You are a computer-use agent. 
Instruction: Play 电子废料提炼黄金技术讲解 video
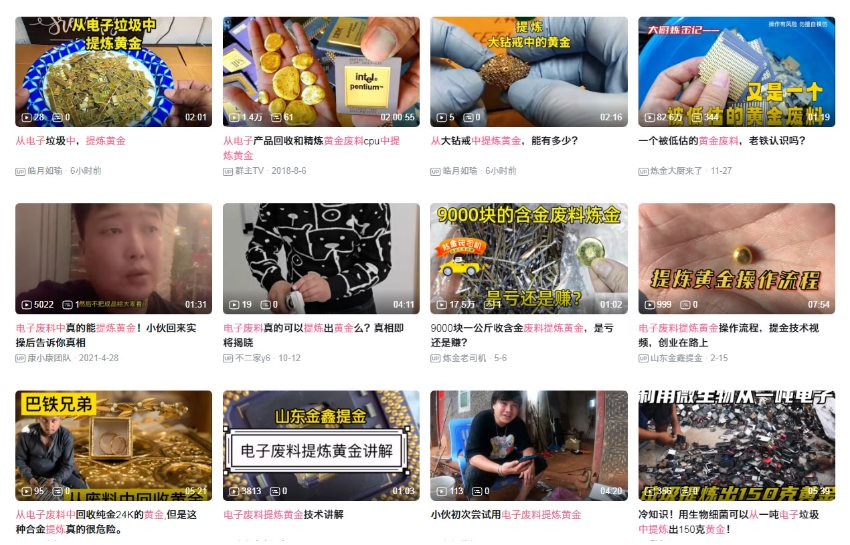point(321,445)
